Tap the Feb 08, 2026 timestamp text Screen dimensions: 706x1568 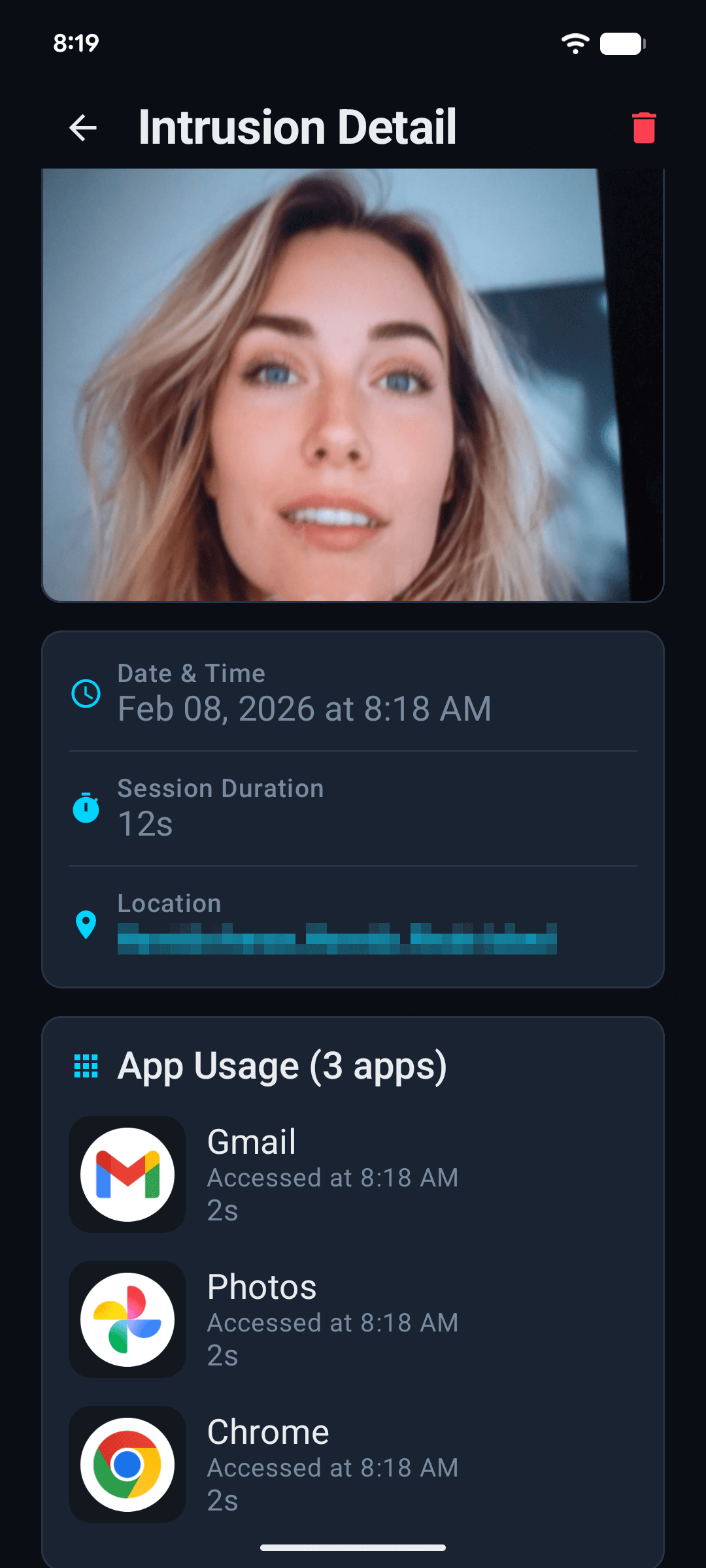tap(304, 710)
